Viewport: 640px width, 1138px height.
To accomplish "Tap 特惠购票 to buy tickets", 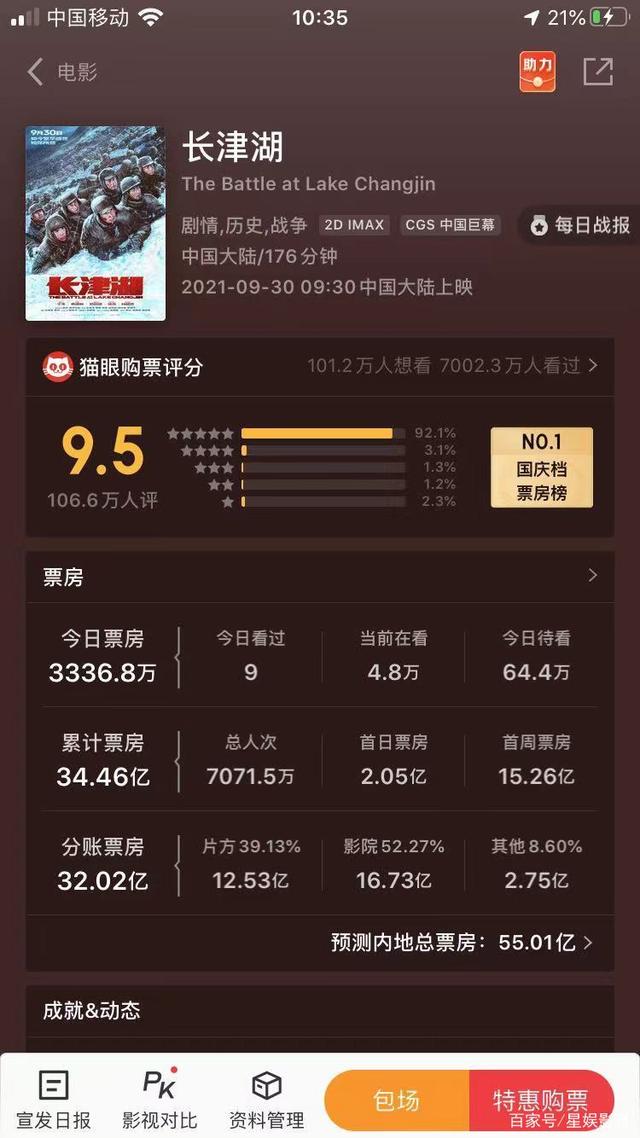I will tap(540, 1101).
